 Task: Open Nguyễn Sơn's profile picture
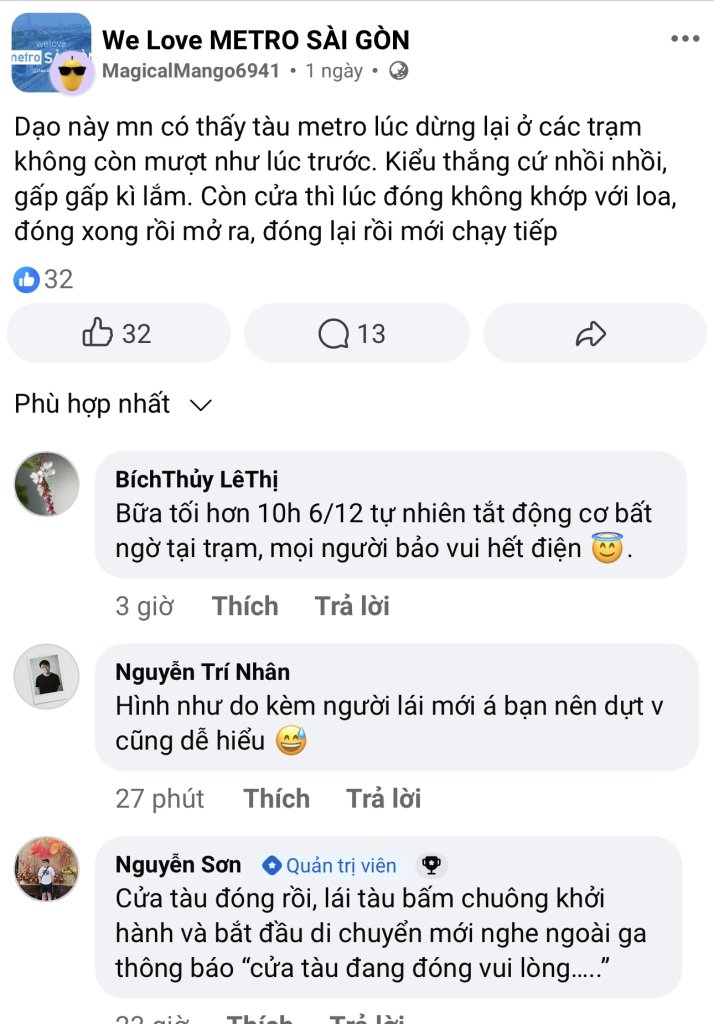click(46, 868)
